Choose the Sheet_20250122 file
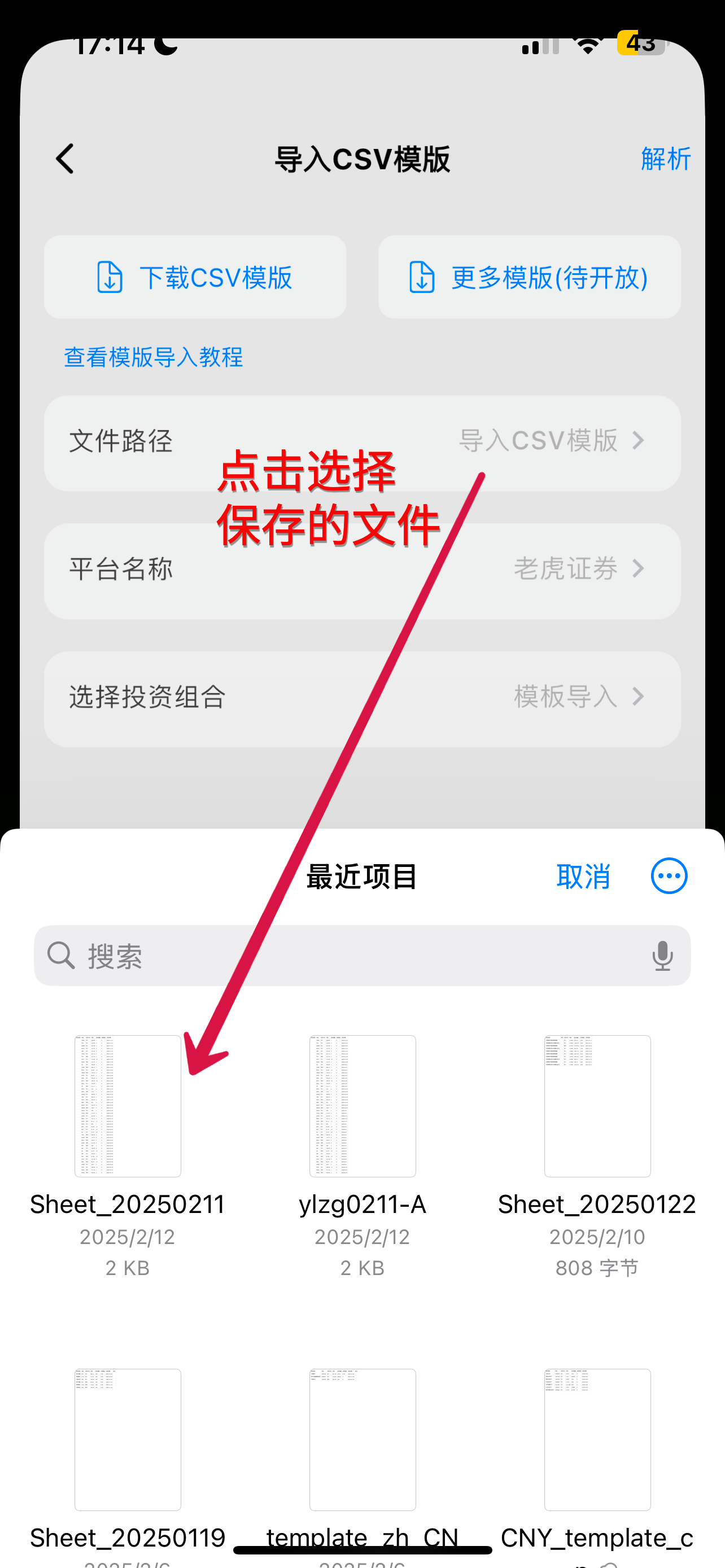 597,1106
